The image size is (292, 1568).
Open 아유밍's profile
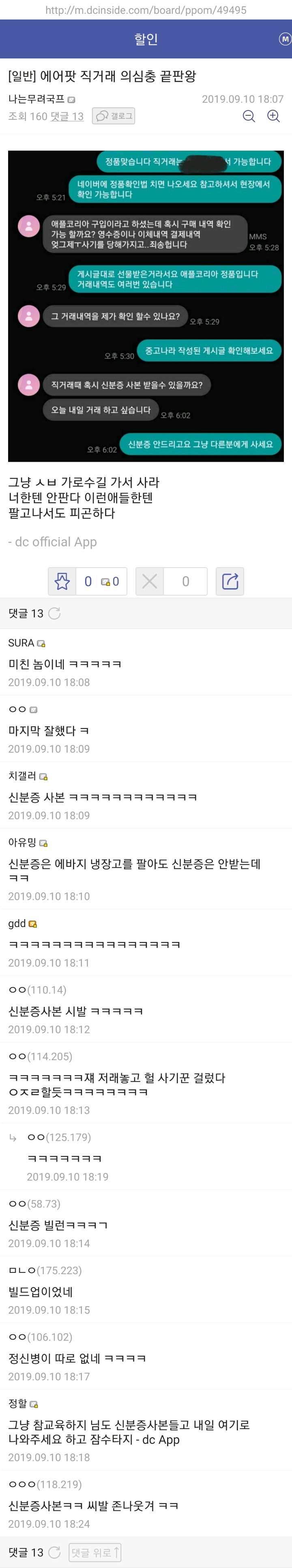point(23,842)
